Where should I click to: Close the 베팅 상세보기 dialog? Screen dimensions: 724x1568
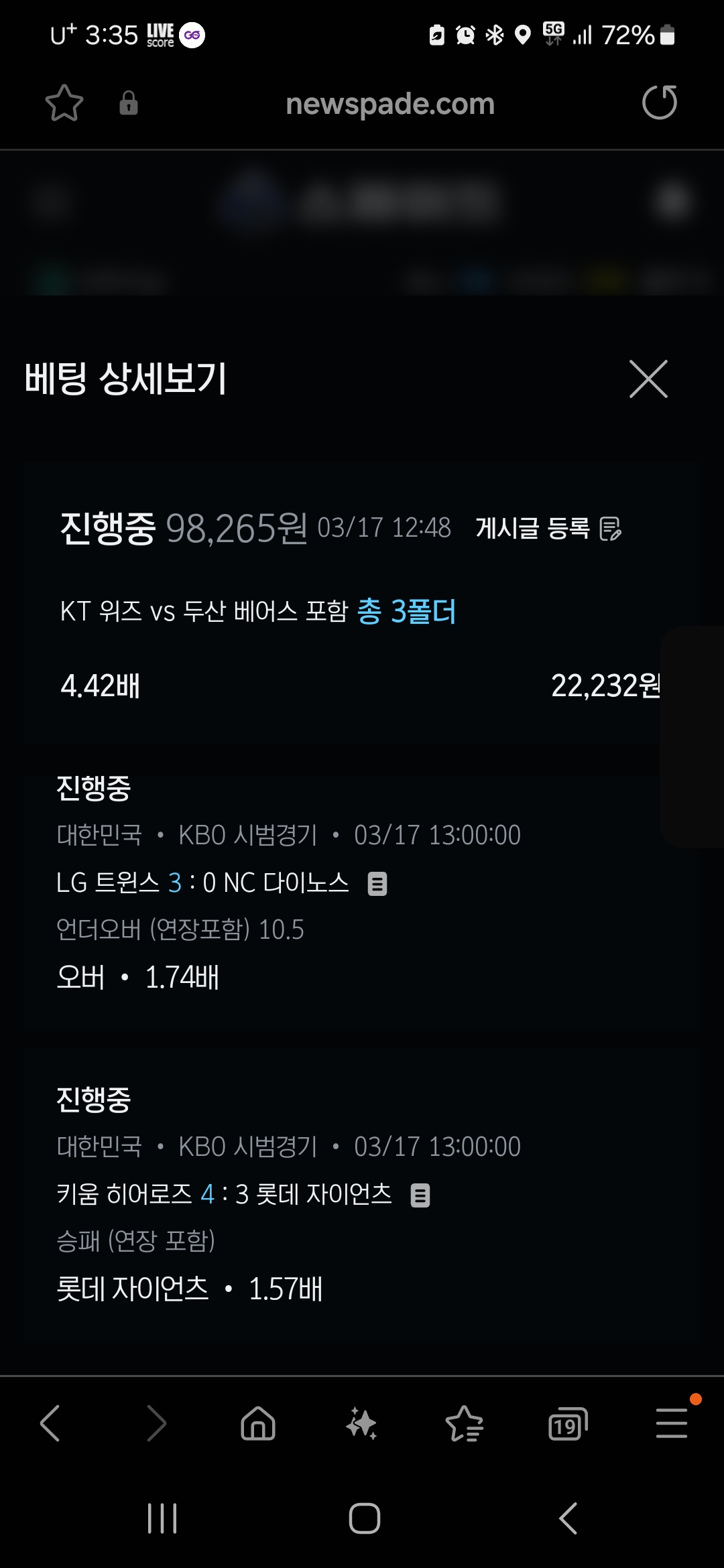(648, 379)
